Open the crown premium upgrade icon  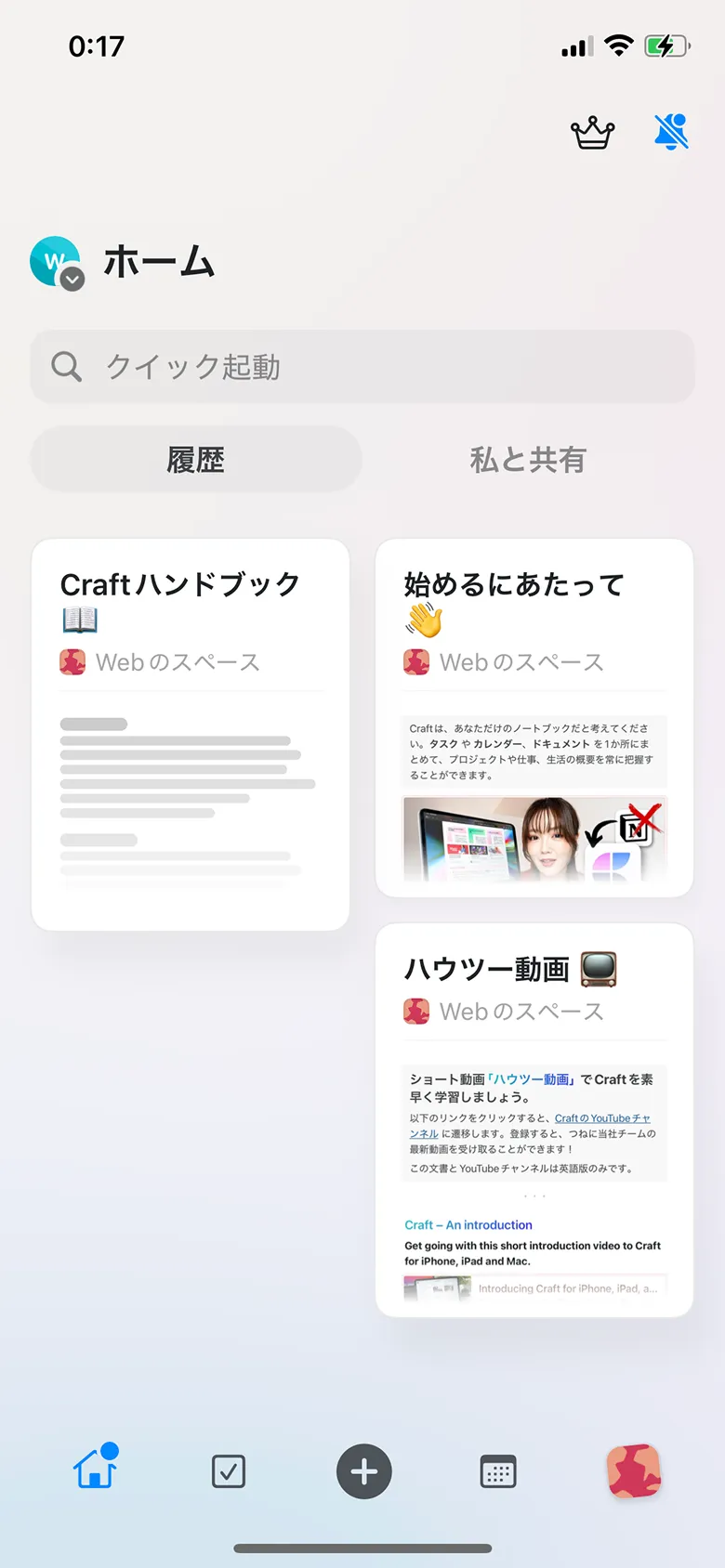pos(593,134)
